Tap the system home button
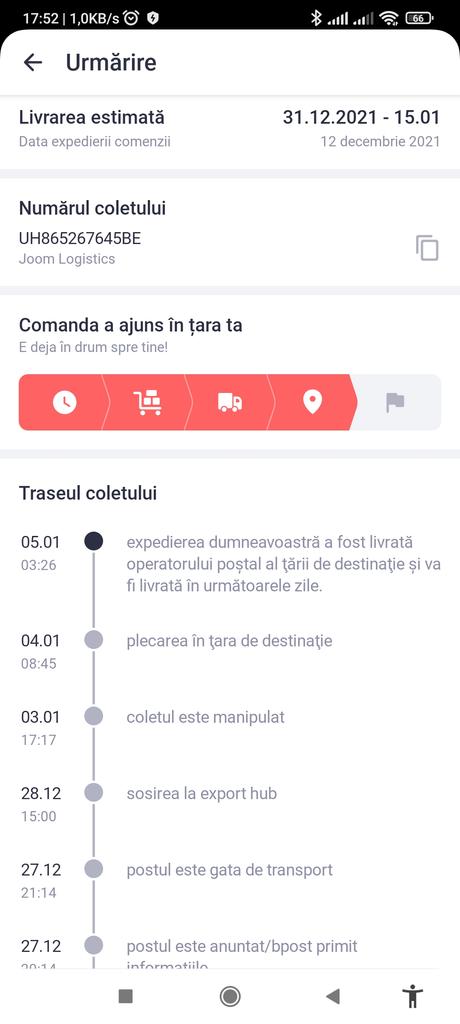Image resolution: width=460 pixels, height=1024 pixels. point(230,996)
